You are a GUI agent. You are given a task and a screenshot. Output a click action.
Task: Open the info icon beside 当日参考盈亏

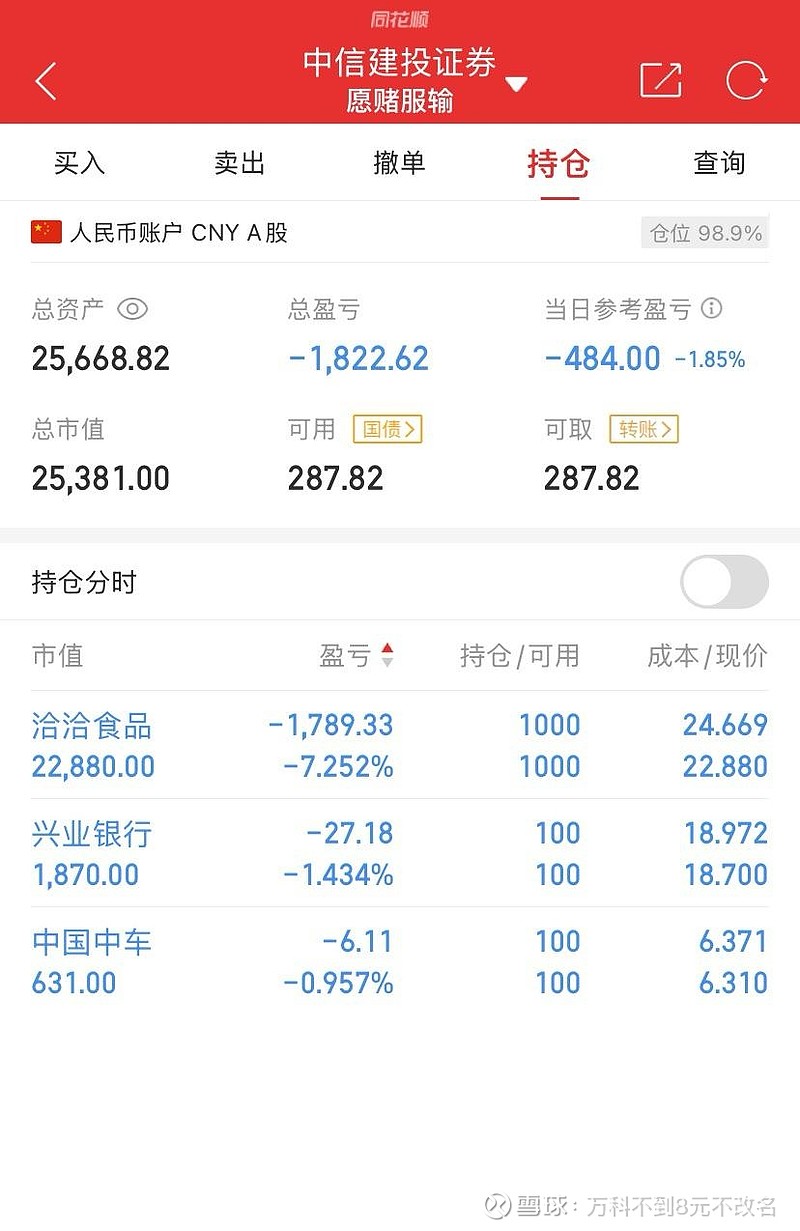(711, 308)
